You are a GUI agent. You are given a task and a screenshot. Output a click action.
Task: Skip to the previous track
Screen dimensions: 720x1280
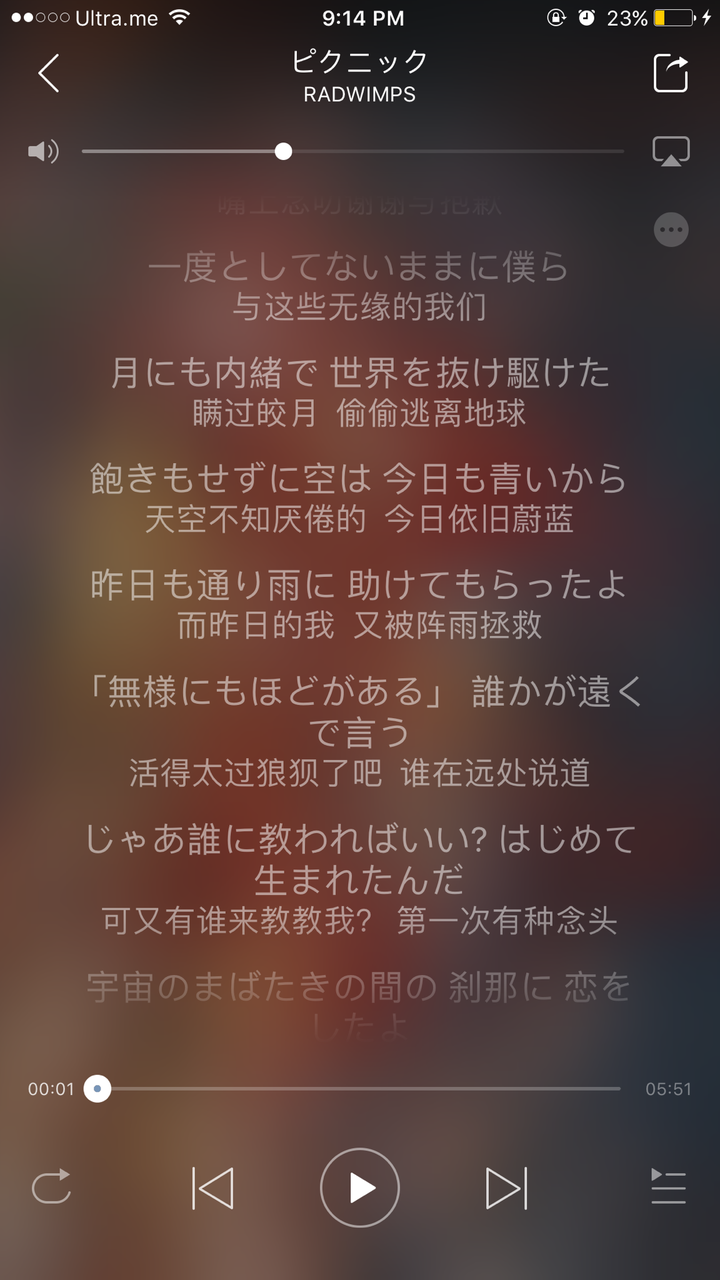click(213, 1187)
